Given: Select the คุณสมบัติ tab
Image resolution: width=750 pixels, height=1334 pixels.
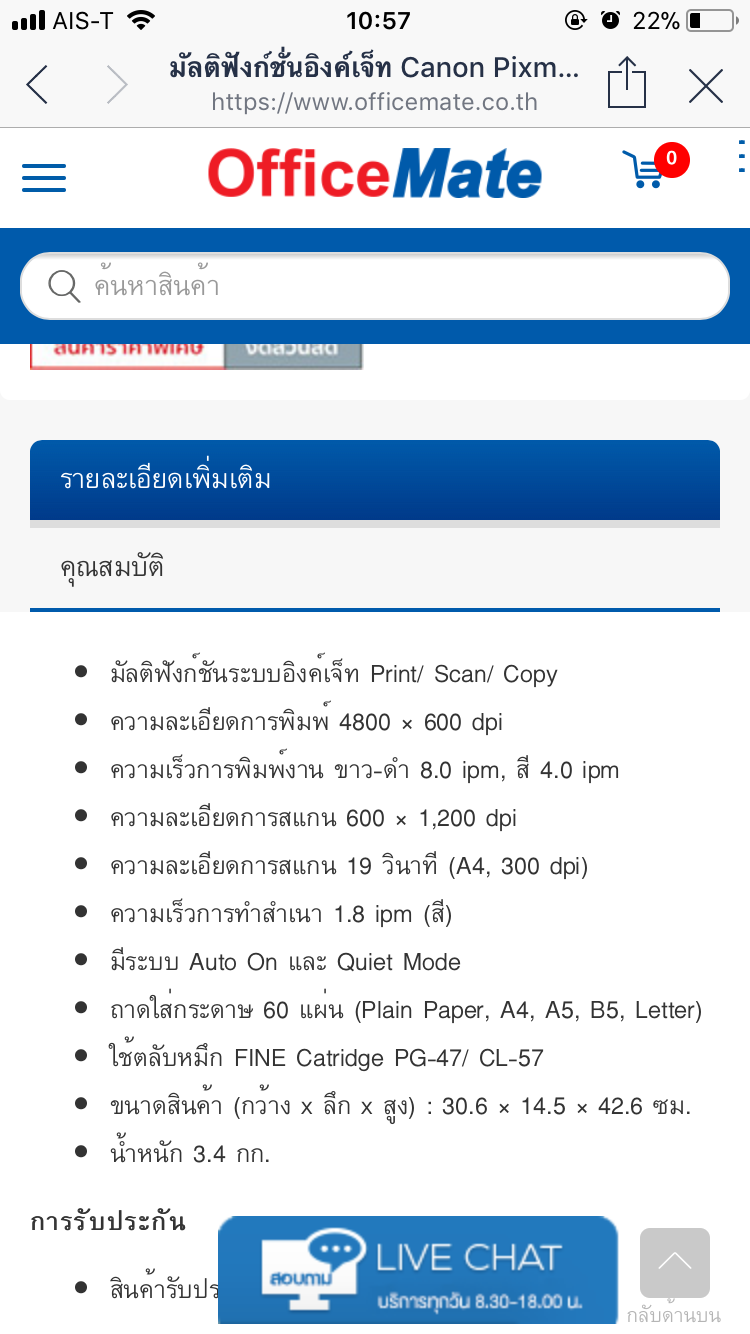Looking at the screenshot, I should point(111,567).
